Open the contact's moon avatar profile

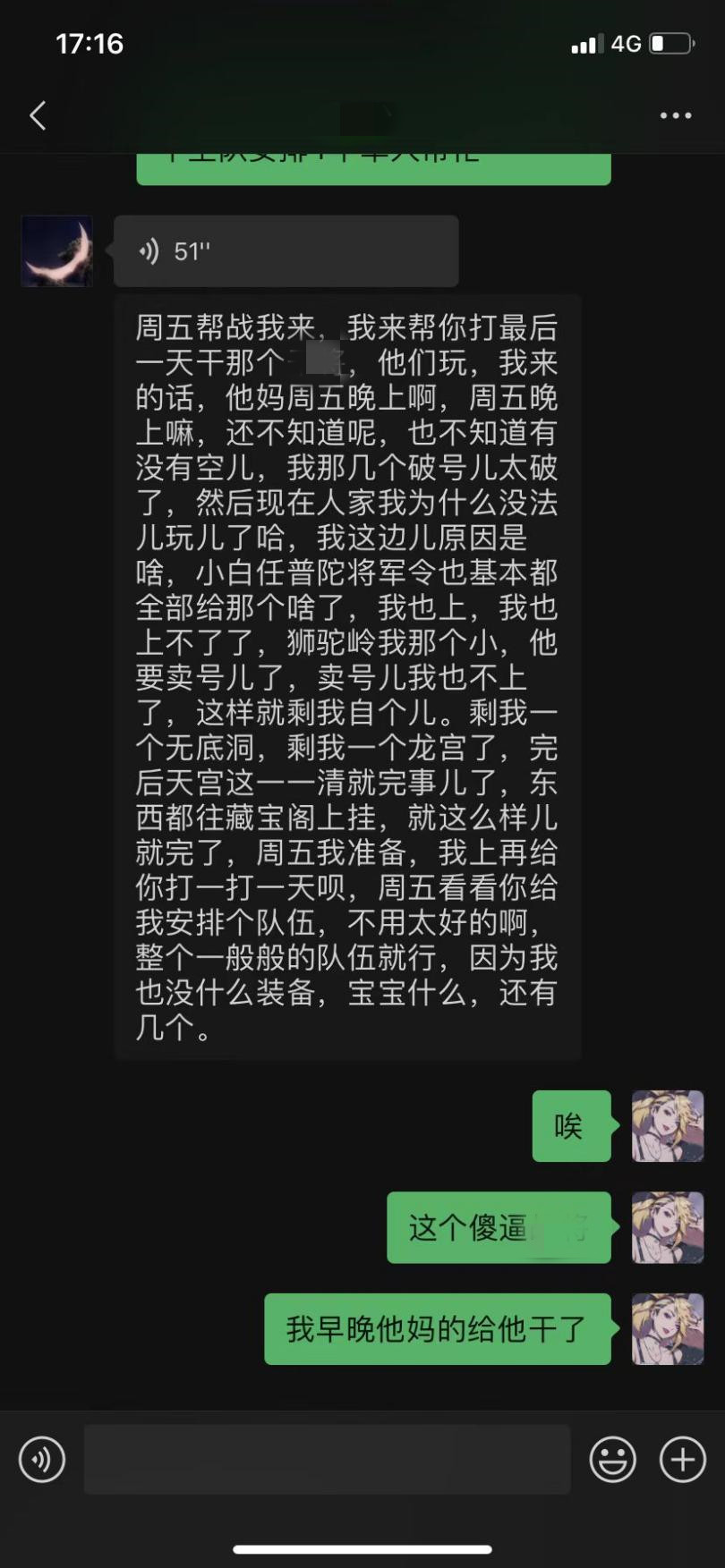(x=57, y=251)
